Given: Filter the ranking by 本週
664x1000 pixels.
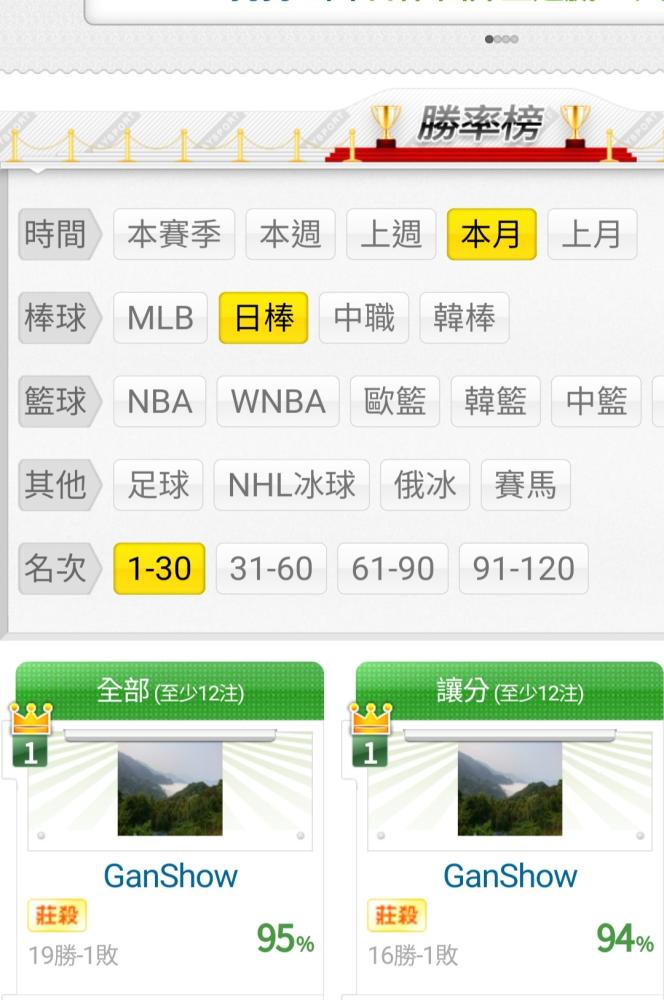Looking at the screenshot, I should pos(290,235).
